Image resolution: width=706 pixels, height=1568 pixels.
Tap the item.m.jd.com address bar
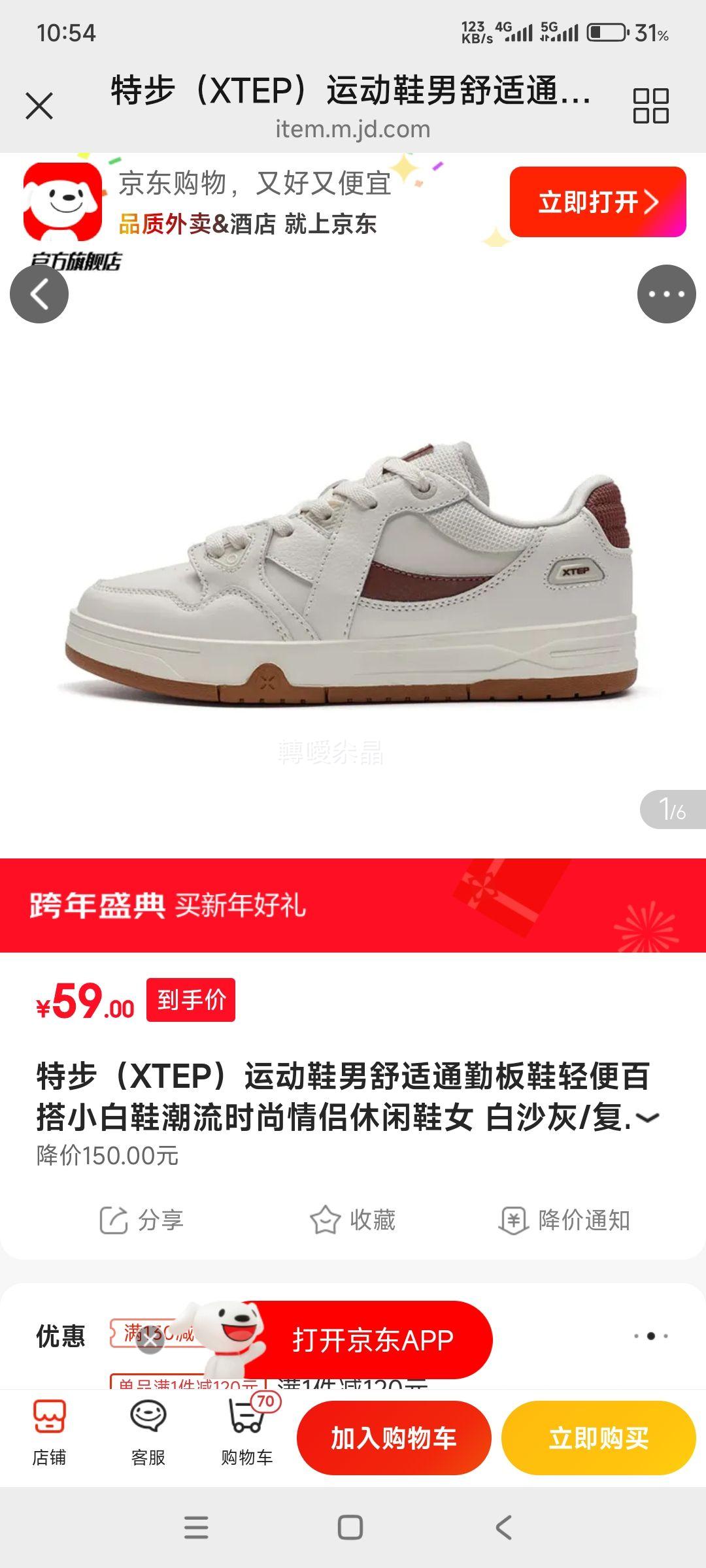(x=353, y=129)
